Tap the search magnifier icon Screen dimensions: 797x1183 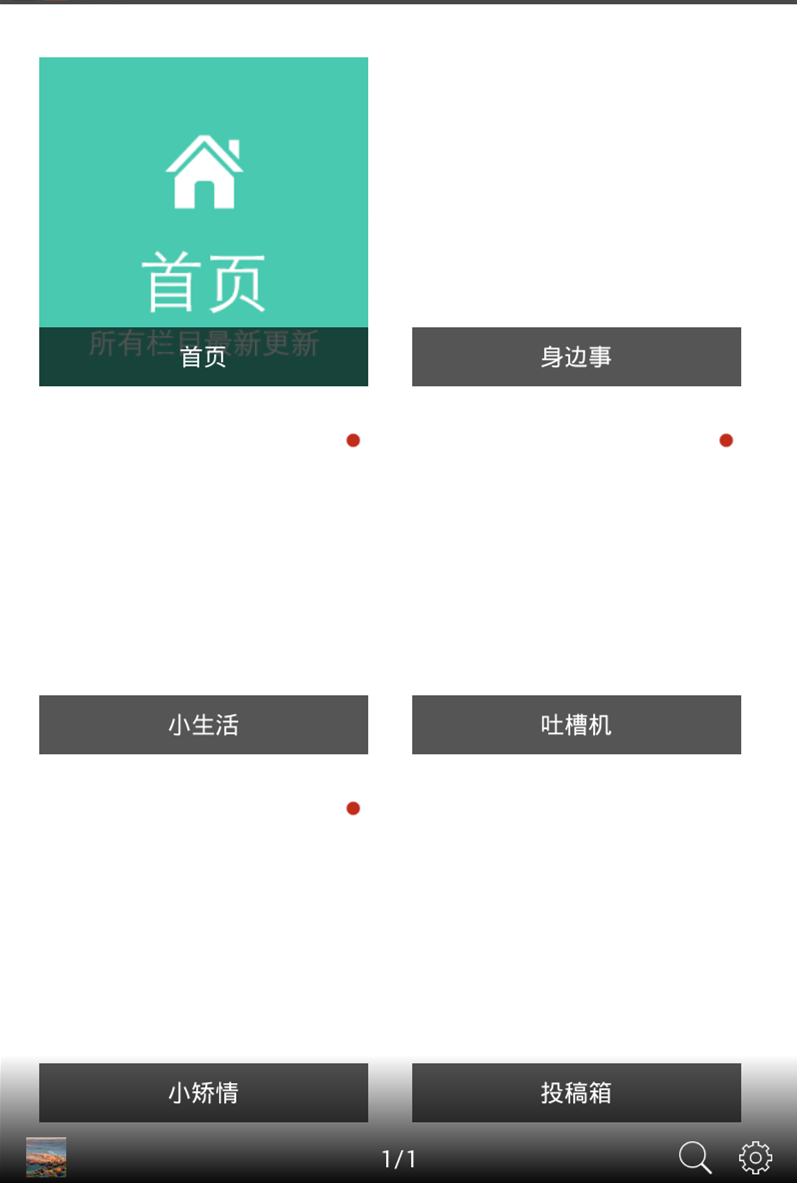[695, 1157]
